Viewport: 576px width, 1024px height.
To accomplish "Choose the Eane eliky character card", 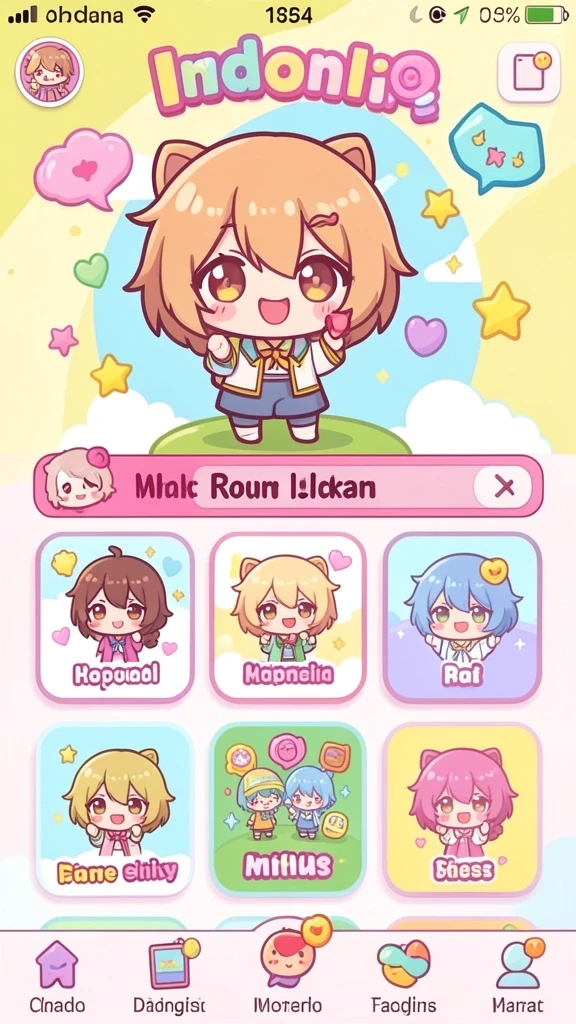I will pos(116,808).
